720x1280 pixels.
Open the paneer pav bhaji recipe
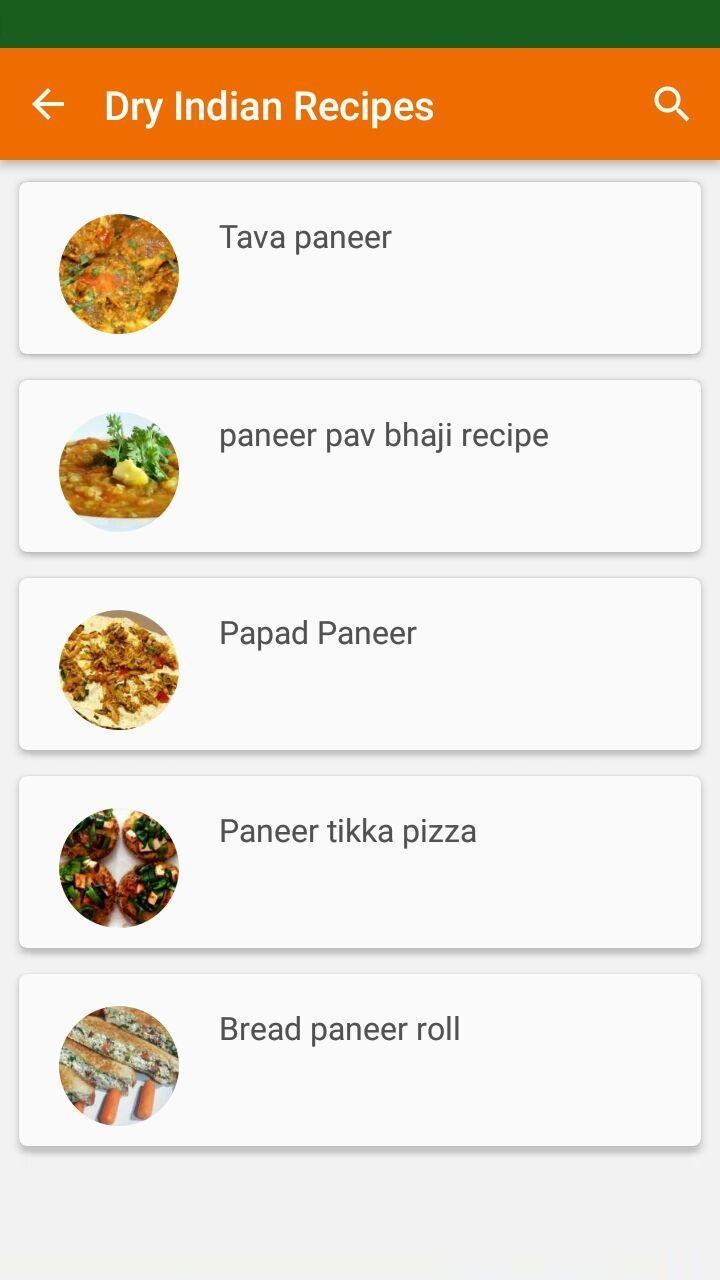pos(360,466)
